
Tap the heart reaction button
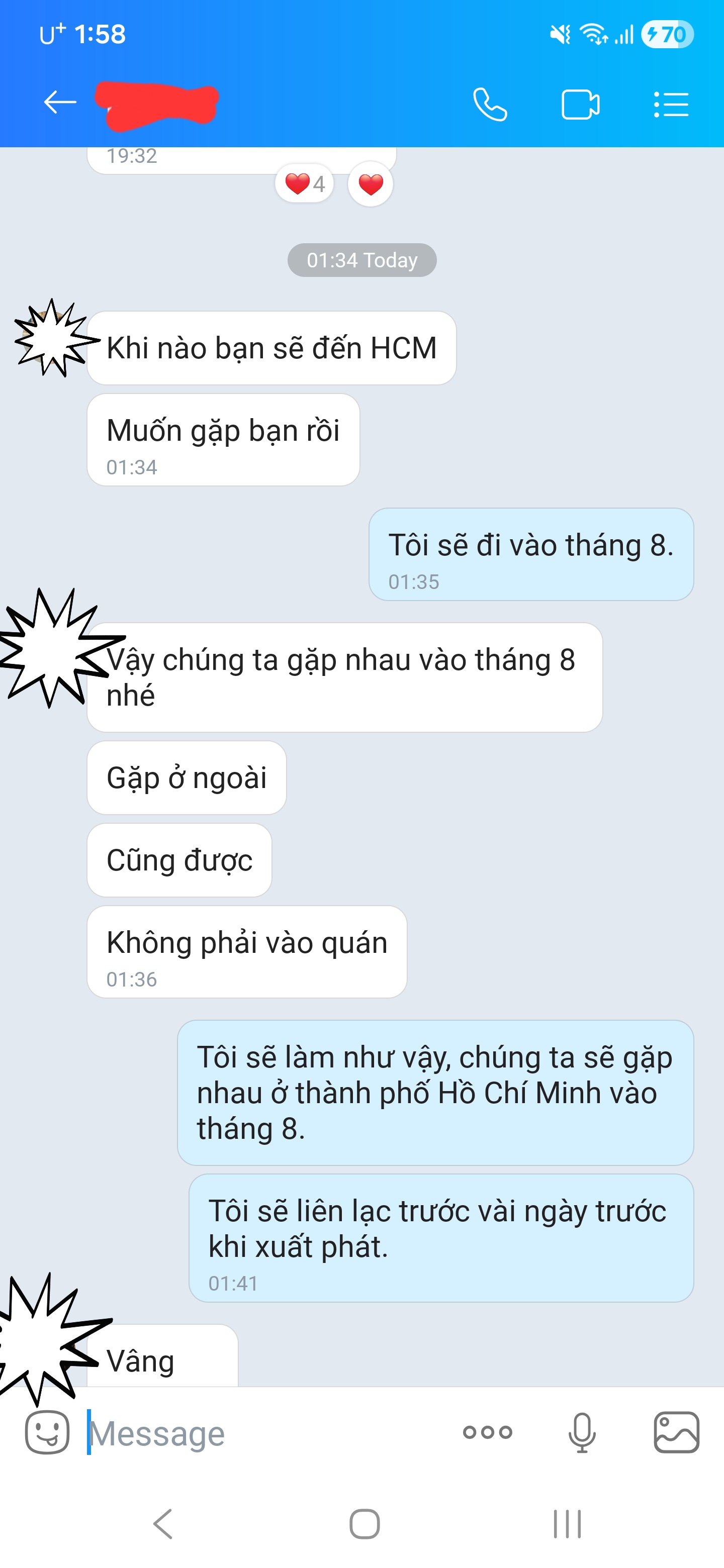point(370,184)
